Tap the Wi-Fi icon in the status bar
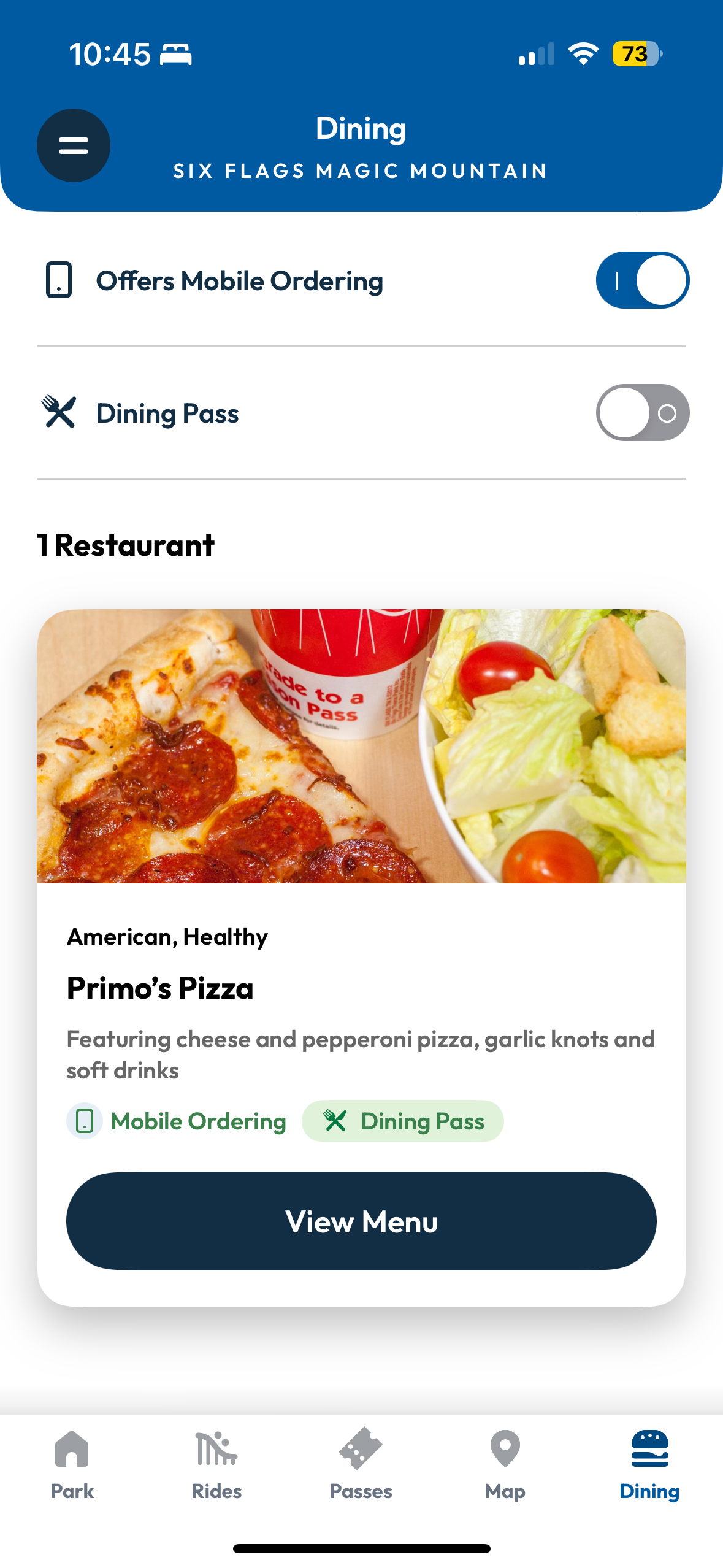Viewport: 723px width, 1568px height. coord(583,55)
